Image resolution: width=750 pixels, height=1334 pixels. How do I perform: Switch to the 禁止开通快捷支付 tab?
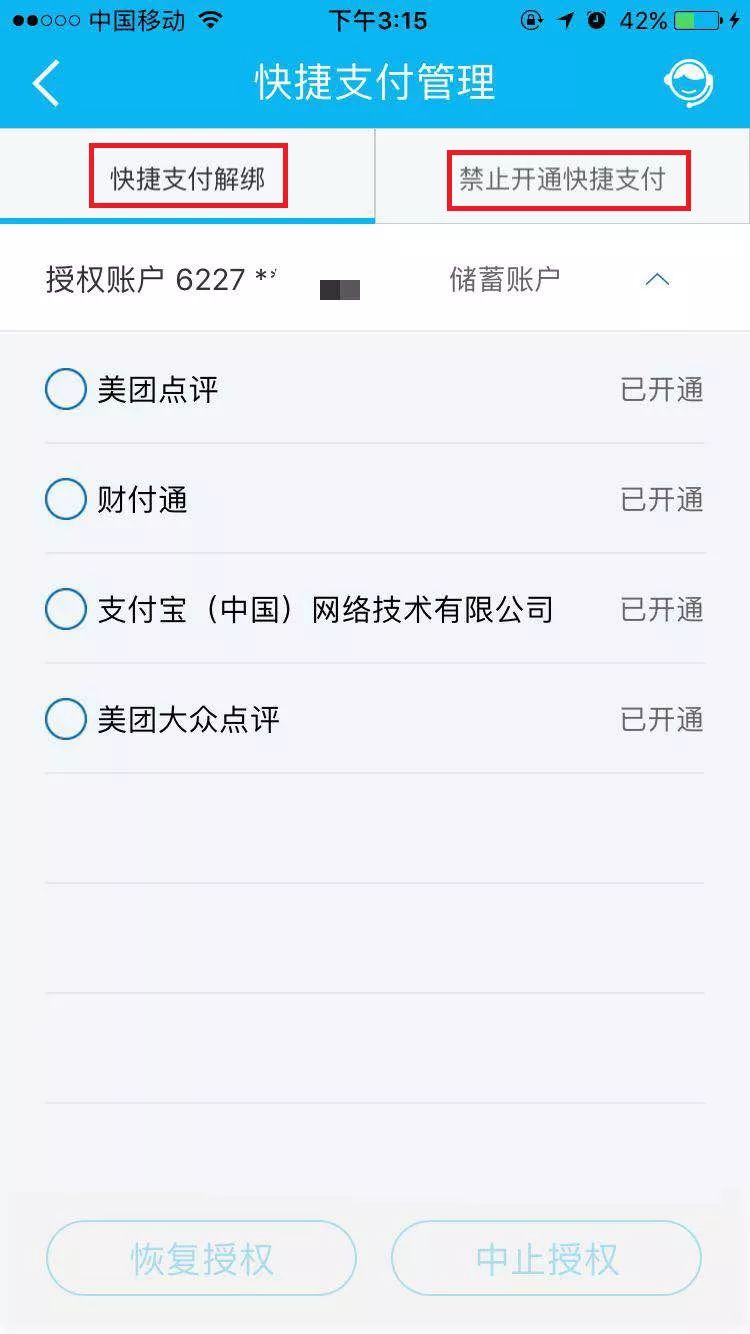[563, 177]
